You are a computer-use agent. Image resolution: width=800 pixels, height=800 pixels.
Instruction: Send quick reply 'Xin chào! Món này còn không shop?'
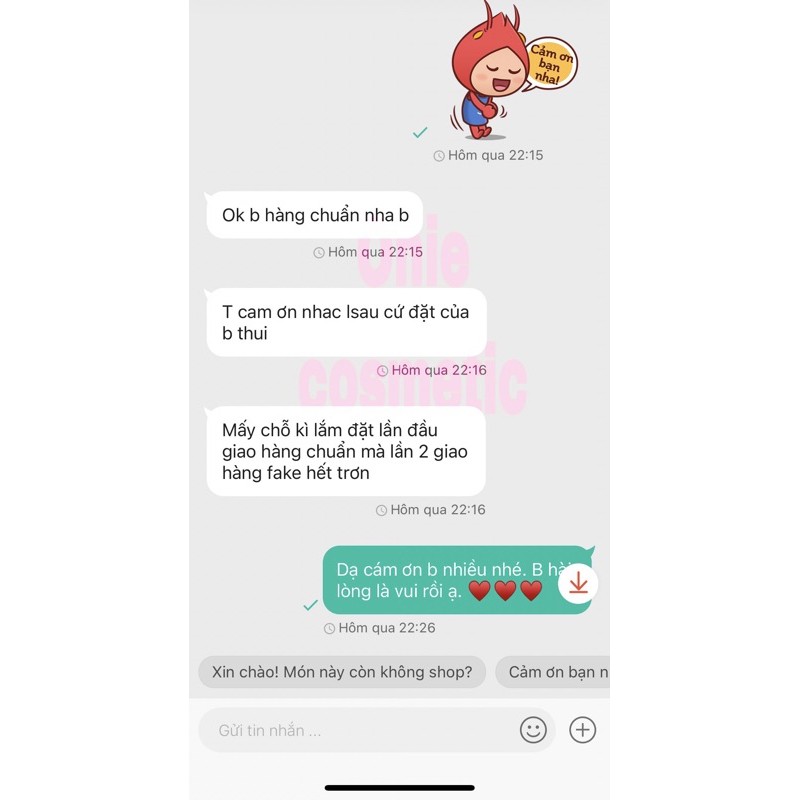click(x=342, y=672)
